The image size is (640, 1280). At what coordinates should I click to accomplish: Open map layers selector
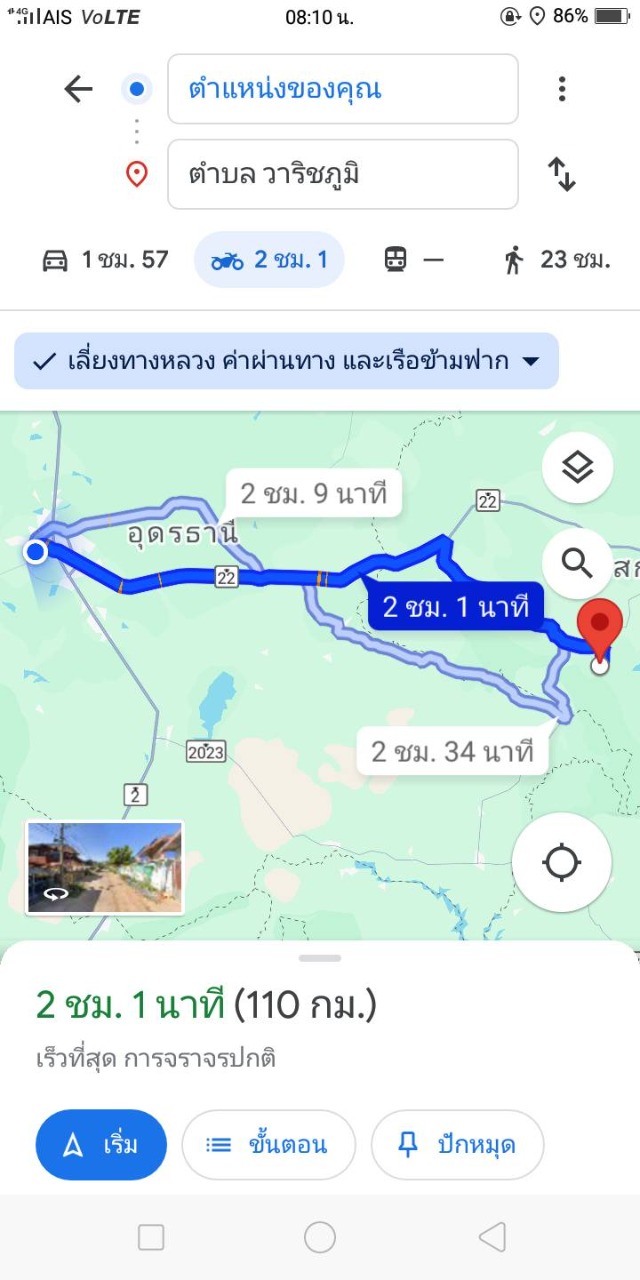(x=577, y=467)
